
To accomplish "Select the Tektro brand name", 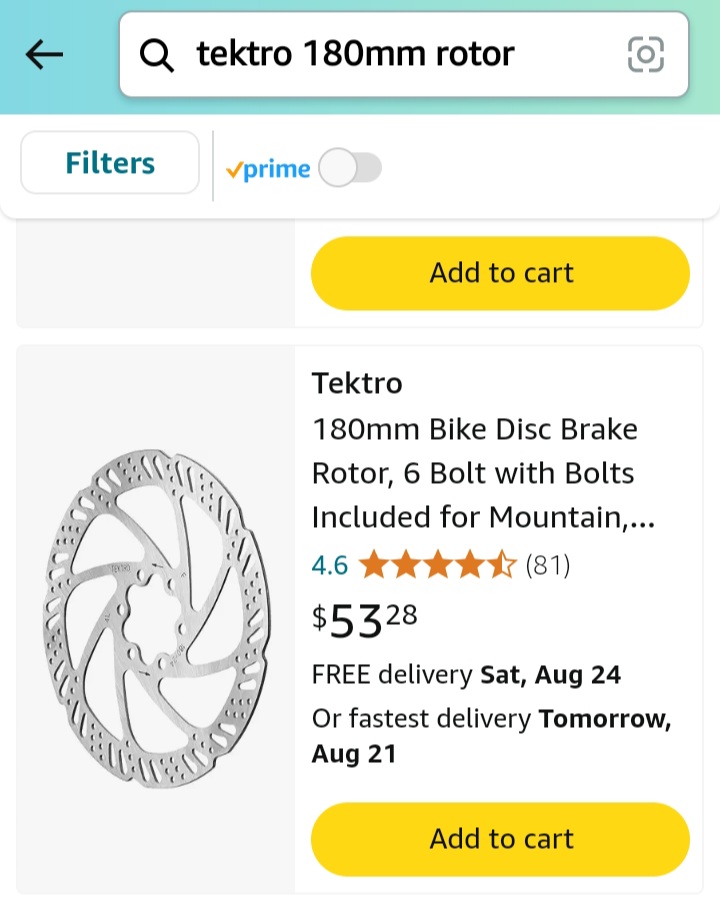I will point(356,382).
